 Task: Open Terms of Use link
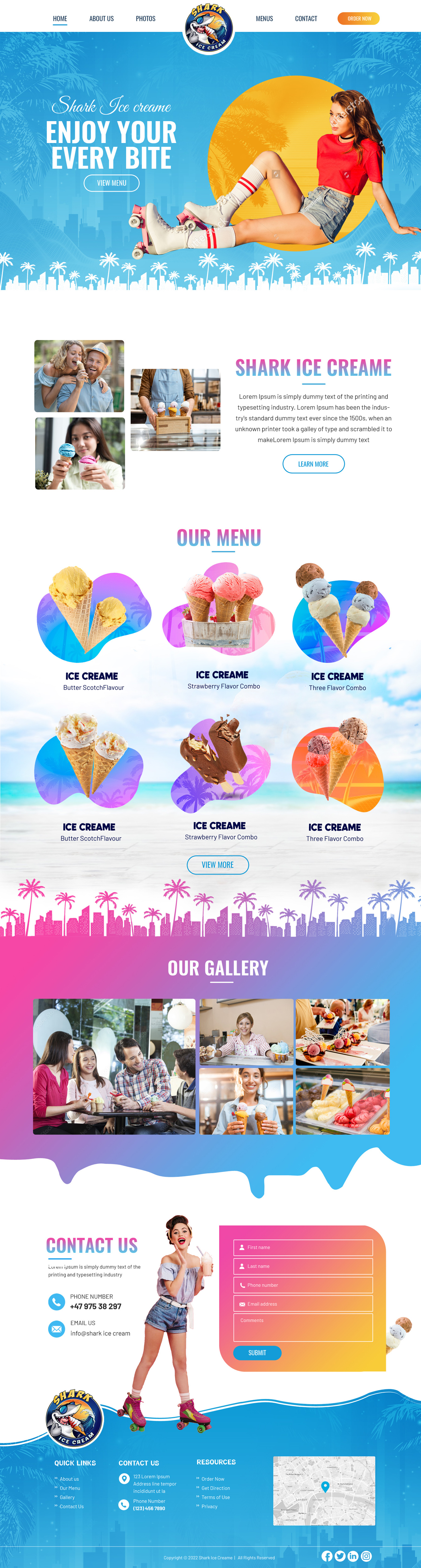point(216,1497)
